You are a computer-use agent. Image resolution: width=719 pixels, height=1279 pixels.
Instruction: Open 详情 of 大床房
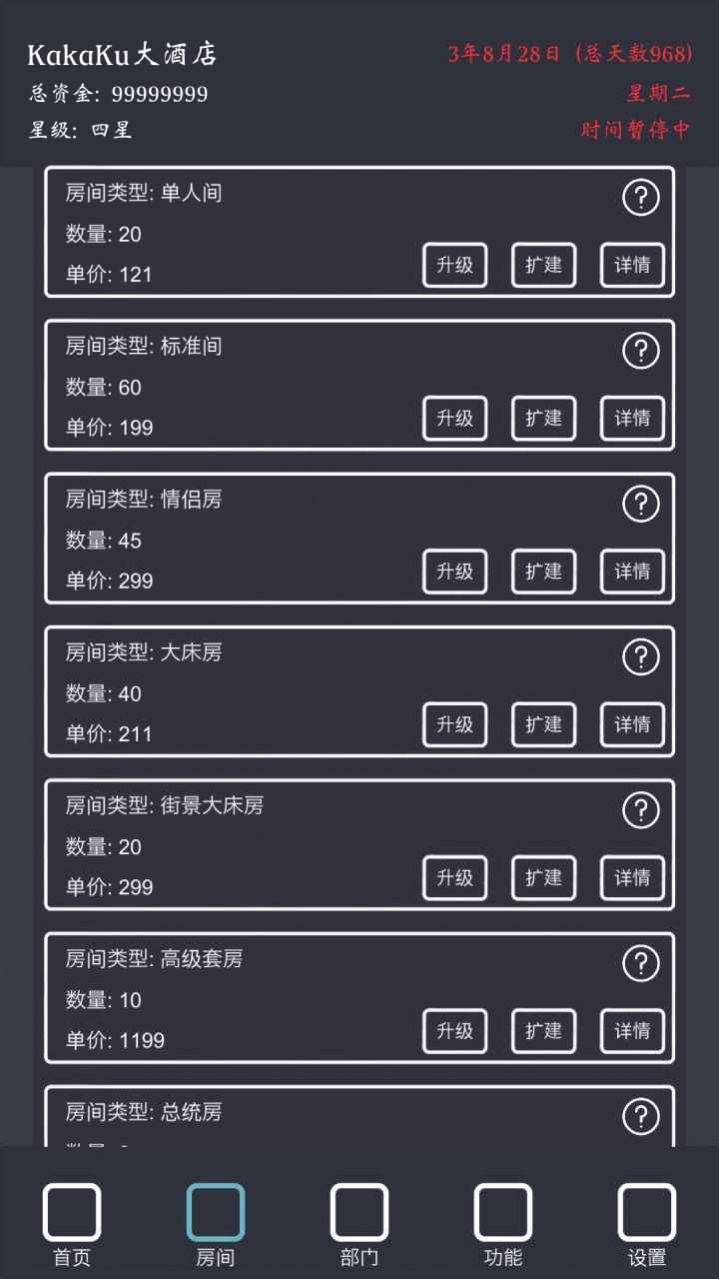pos(632,724)
